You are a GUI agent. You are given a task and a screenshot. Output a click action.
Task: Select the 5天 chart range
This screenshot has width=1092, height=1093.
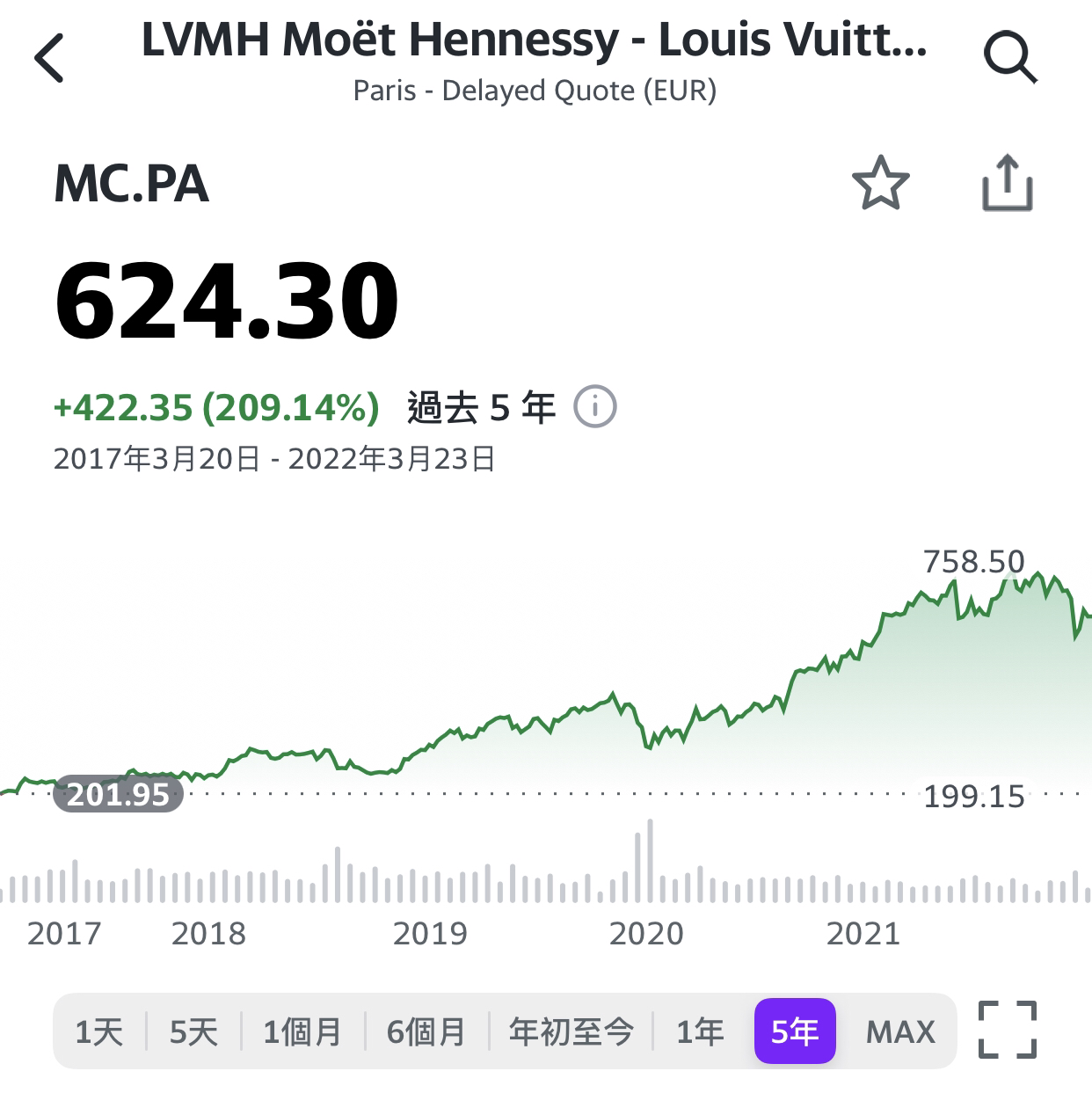pos(193,1031)
